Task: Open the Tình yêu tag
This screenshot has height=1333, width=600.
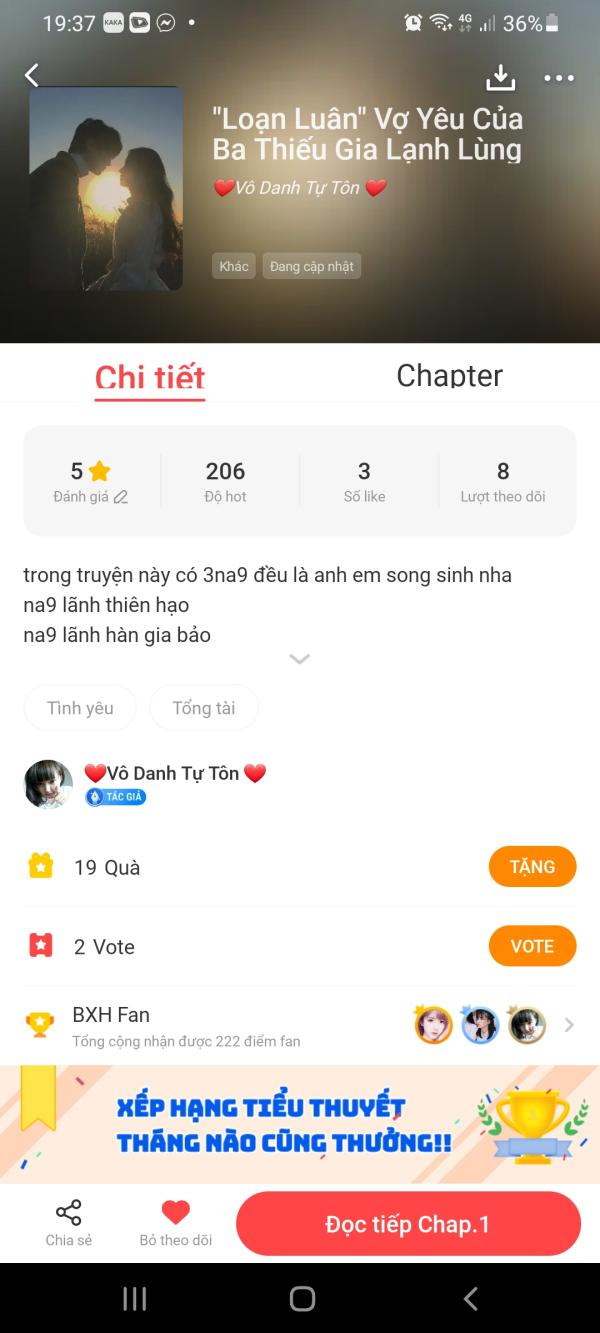Action: coord(80,708)
